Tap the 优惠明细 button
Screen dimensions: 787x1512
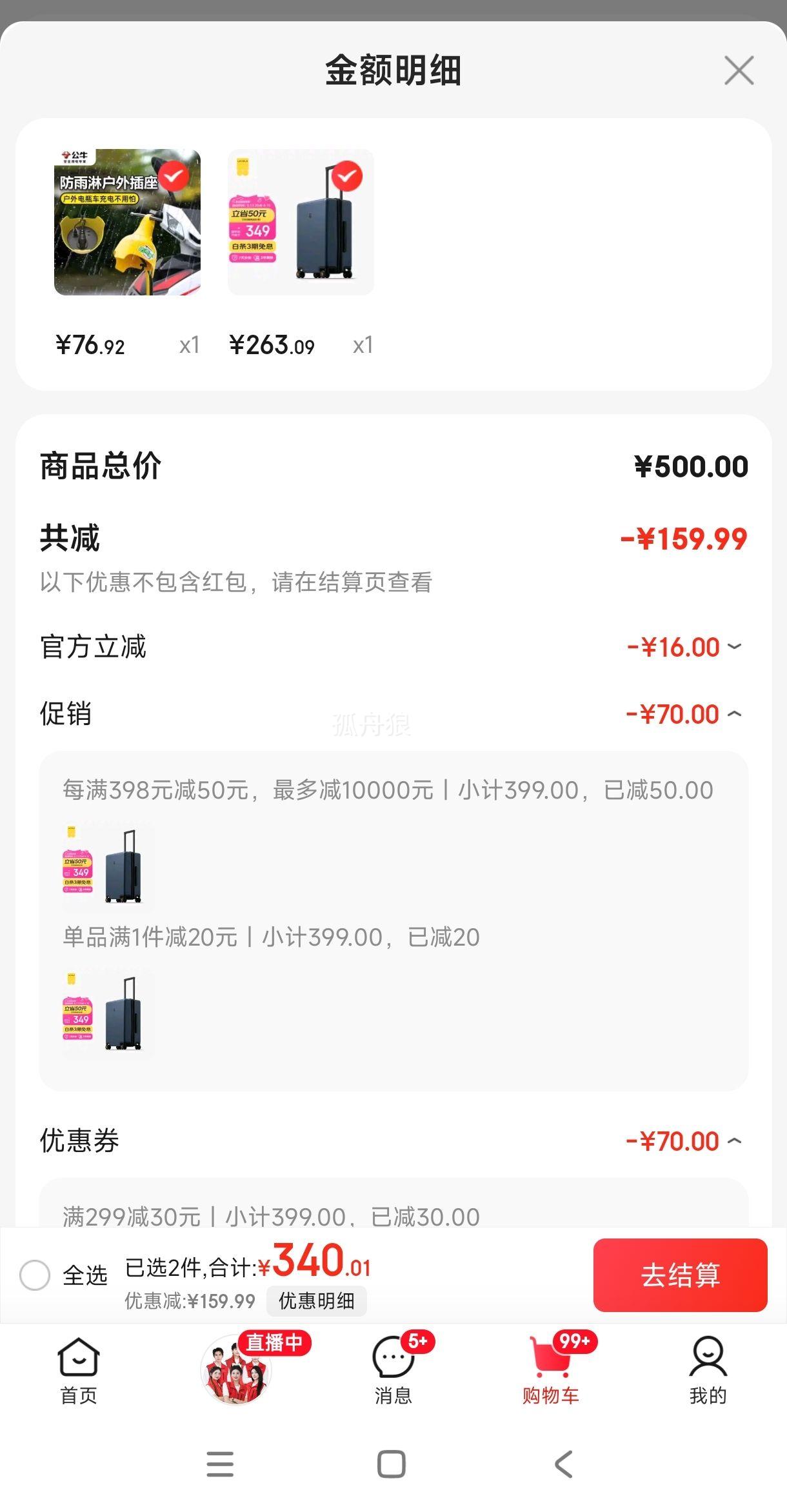coord(316,1300)
